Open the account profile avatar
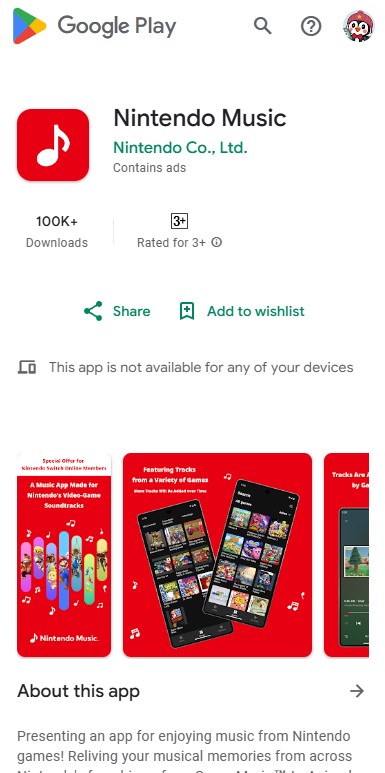This screenshot has height=773, width=385. (x=358, y=26)
